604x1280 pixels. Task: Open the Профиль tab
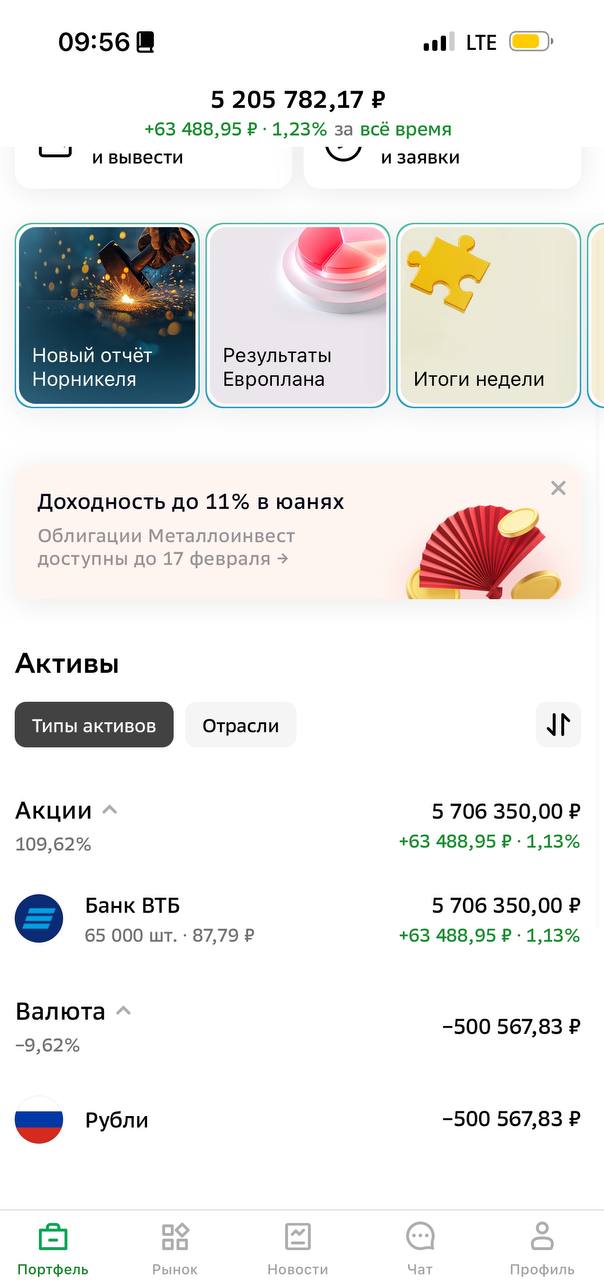(x=542, y=1248)
